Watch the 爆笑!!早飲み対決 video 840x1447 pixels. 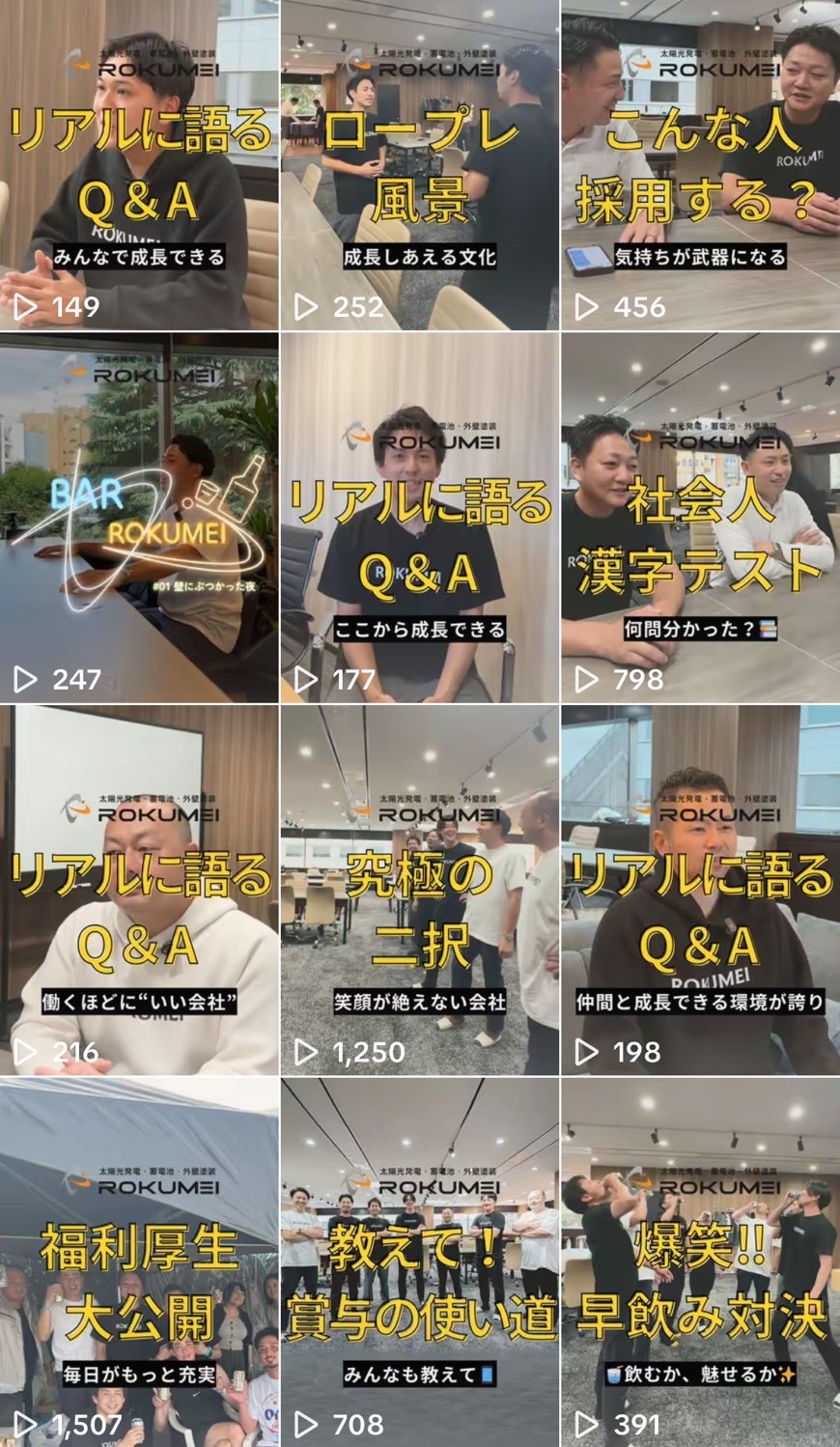700,1261
